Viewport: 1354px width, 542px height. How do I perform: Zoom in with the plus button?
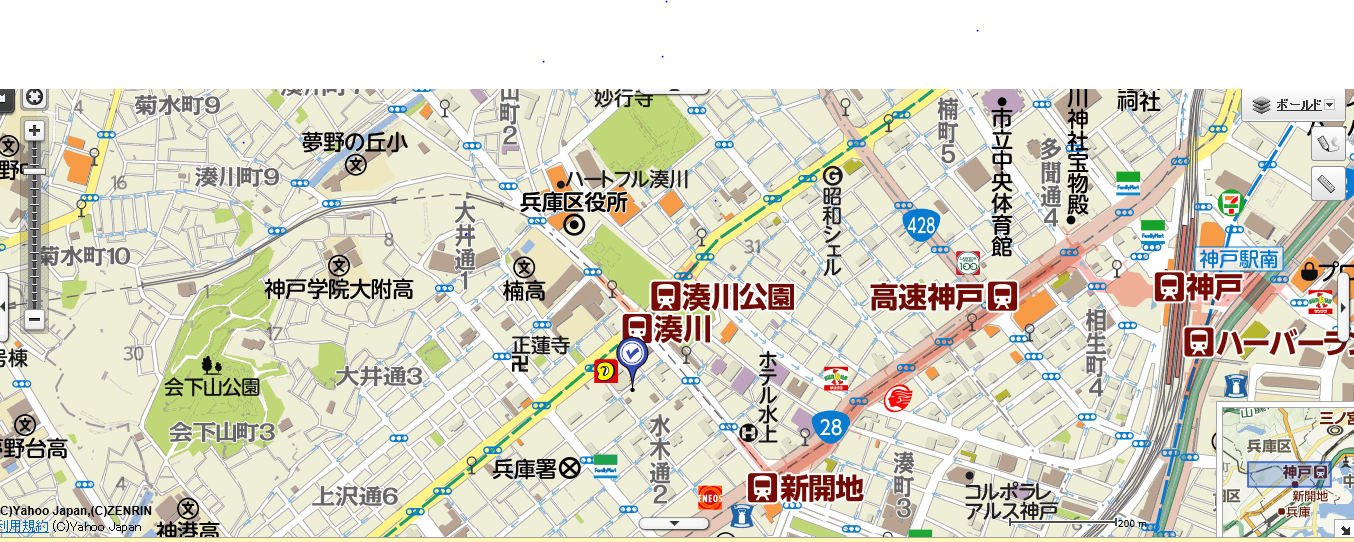click(x=34, y=131)
